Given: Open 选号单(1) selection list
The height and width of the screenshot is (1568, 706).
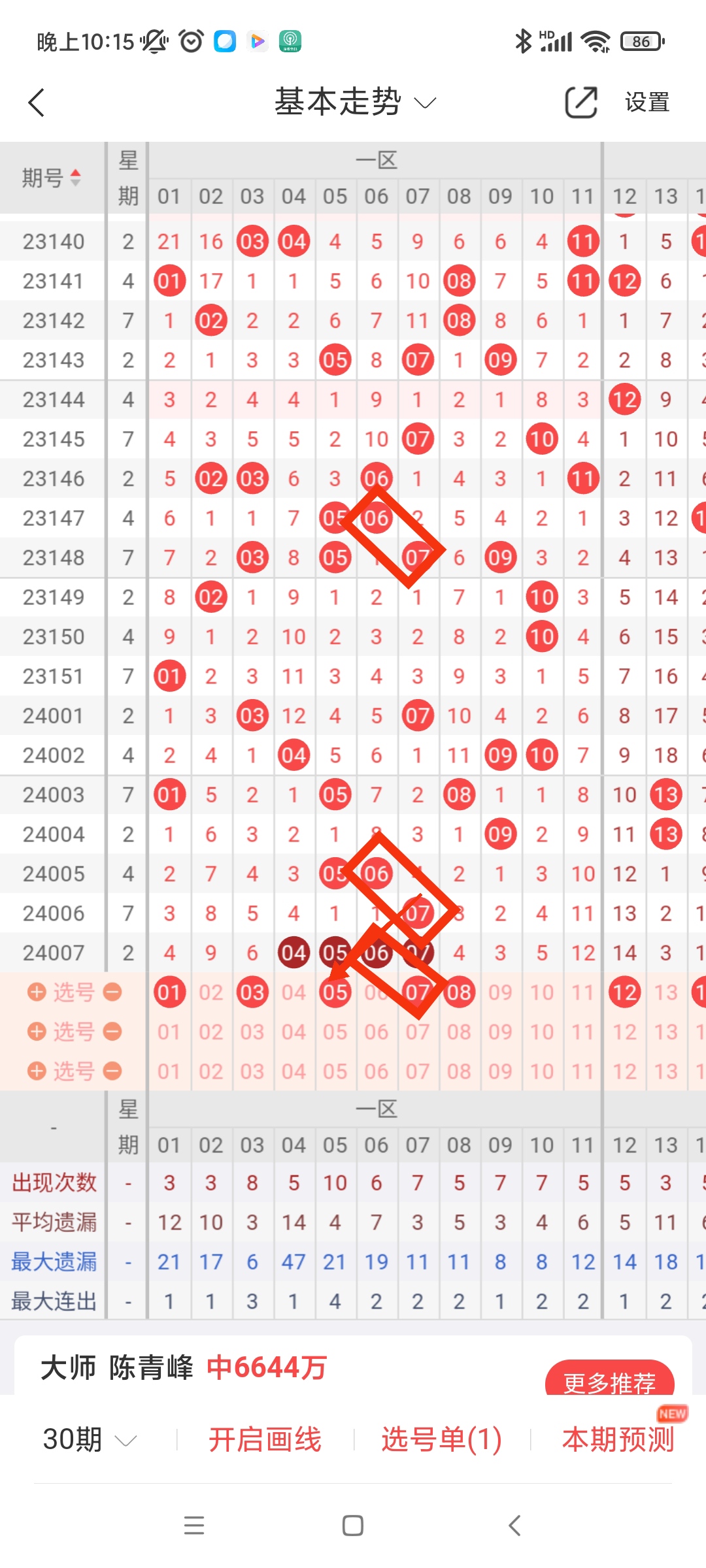Looking at the screenshot, I should click(x=442, y=1440).
